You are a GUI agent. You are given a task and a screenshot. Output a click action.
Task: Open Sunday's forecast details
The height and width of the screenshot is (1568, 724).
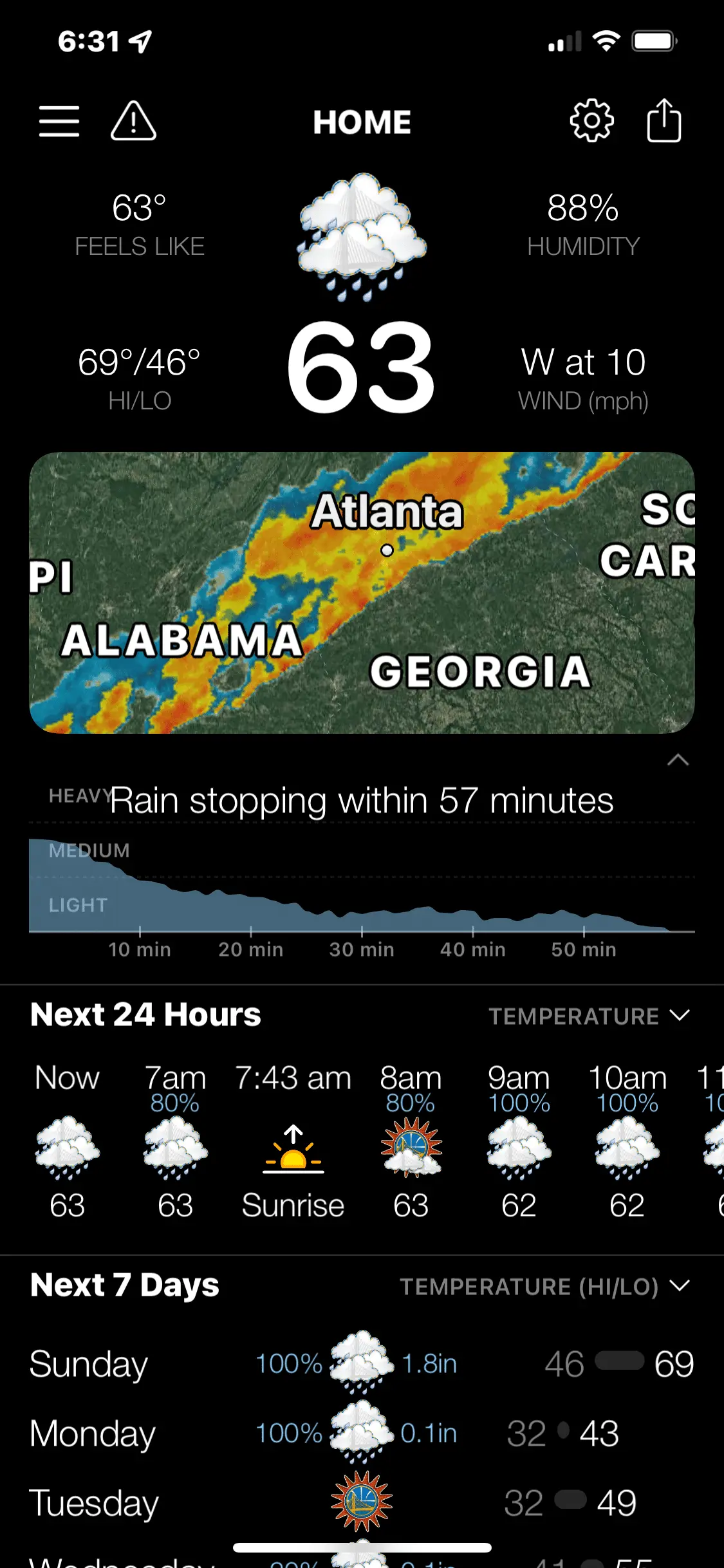point(362,1364)
